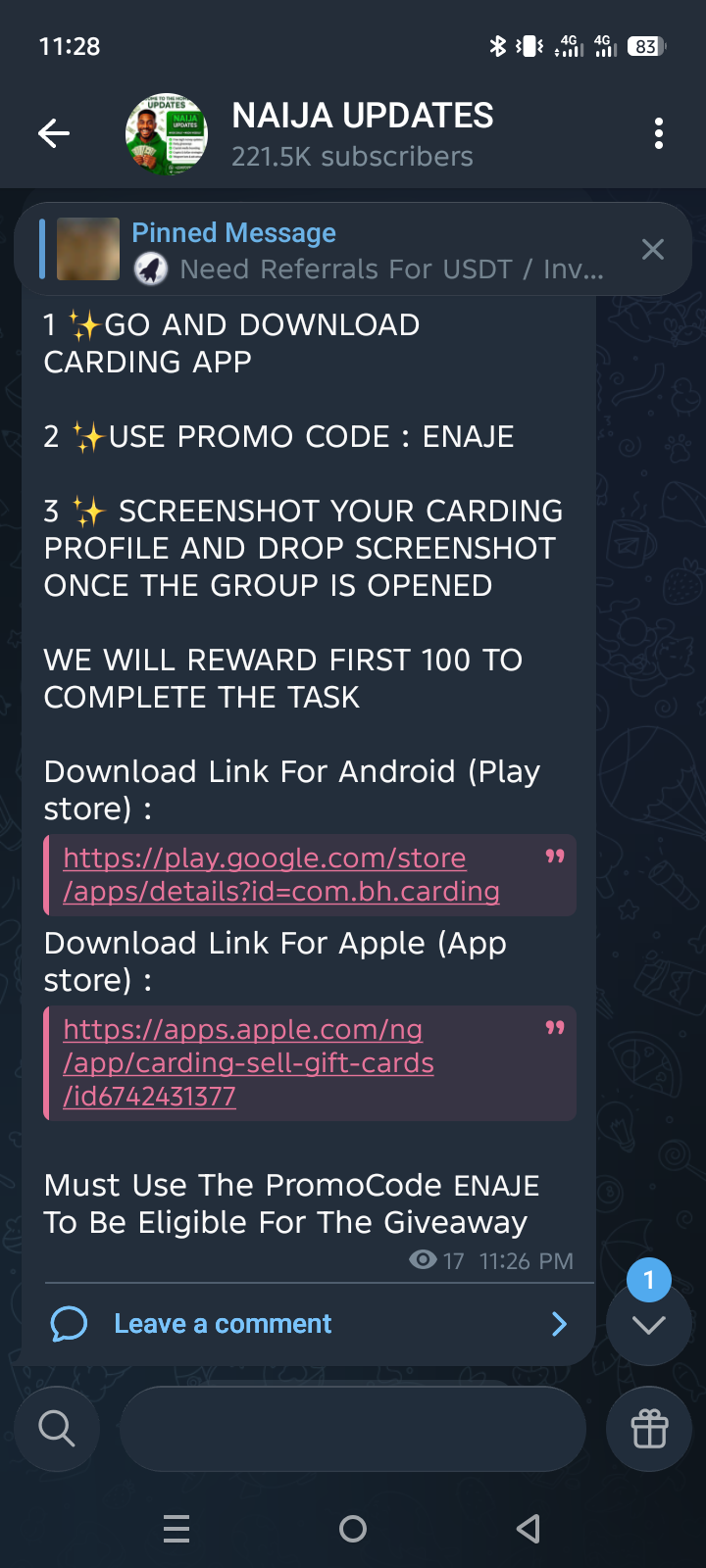Open recent apps from navigation bar
The height and width of the screenshot is (1568, 706).
tap(176, 1529)
